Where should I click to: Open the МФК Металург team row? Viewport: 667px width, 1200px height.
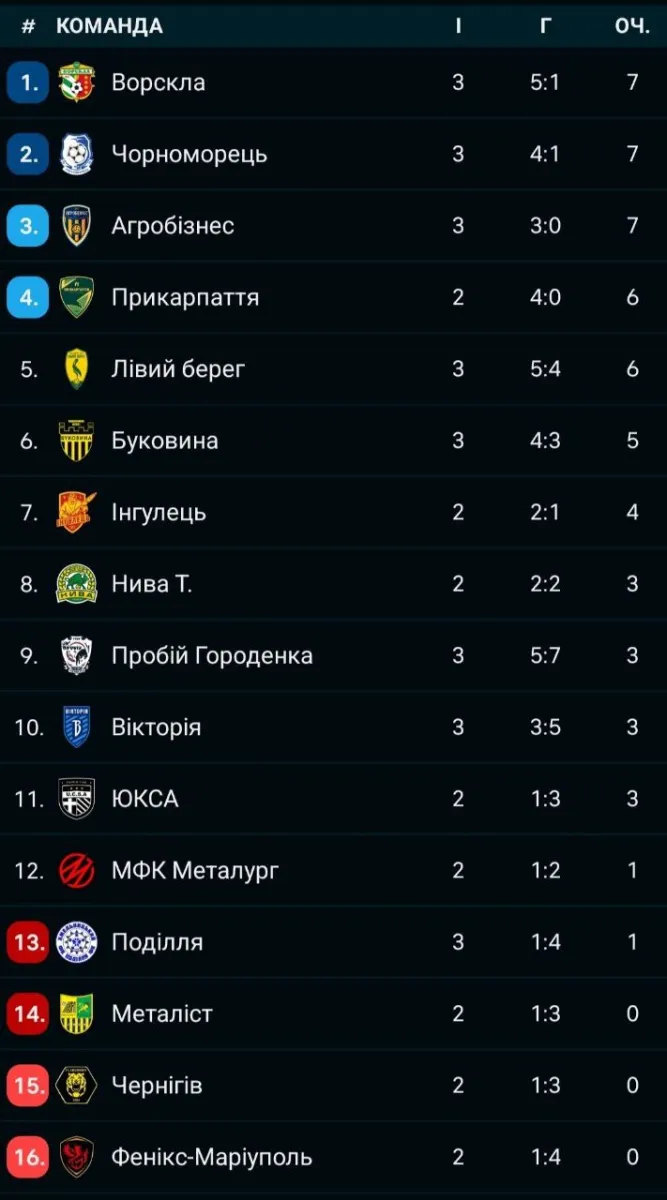(195, 870)
